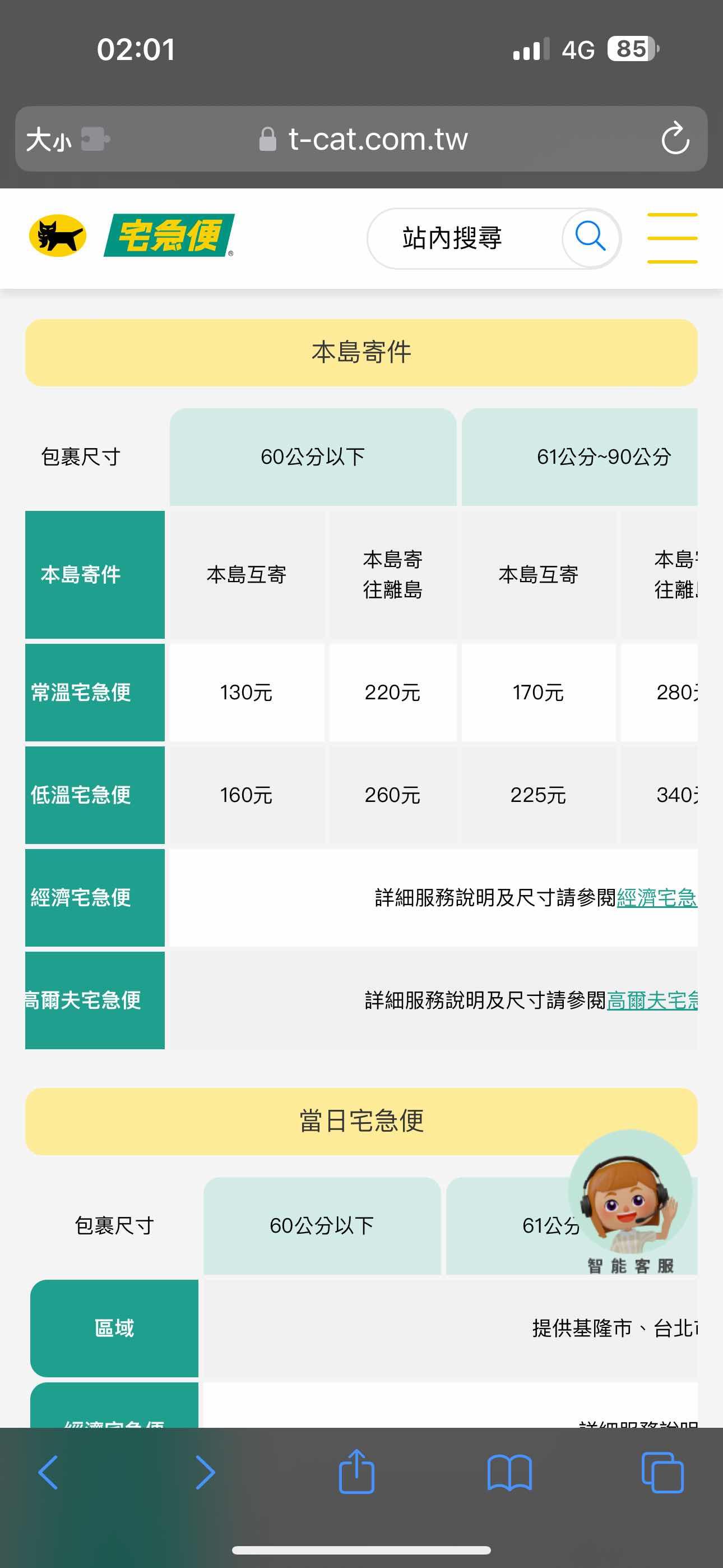723x1568 pixels.
Task: Tap the t-cat.com.tw address bar
Action: point(377,140)
